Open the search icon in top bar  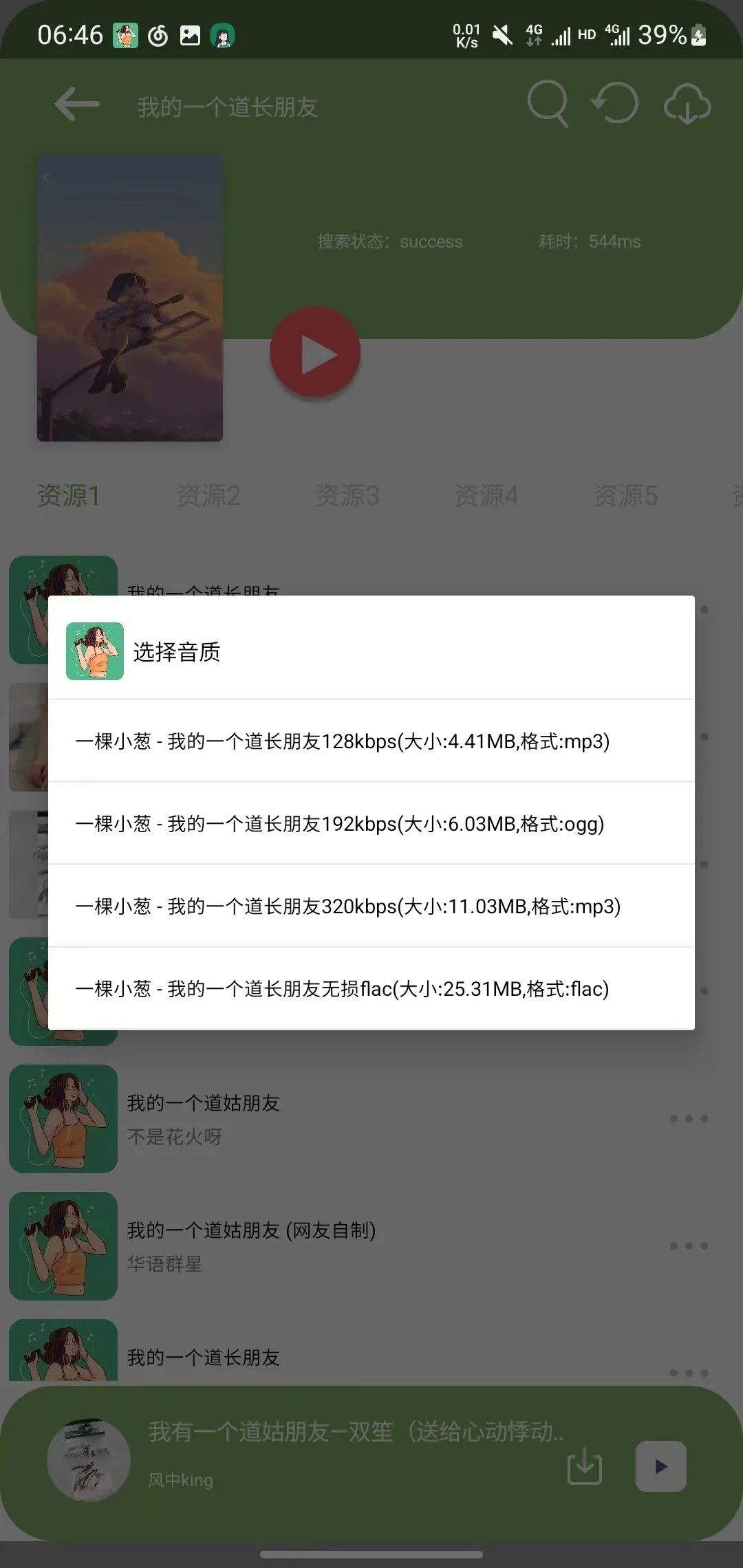[x=547, y=103]
